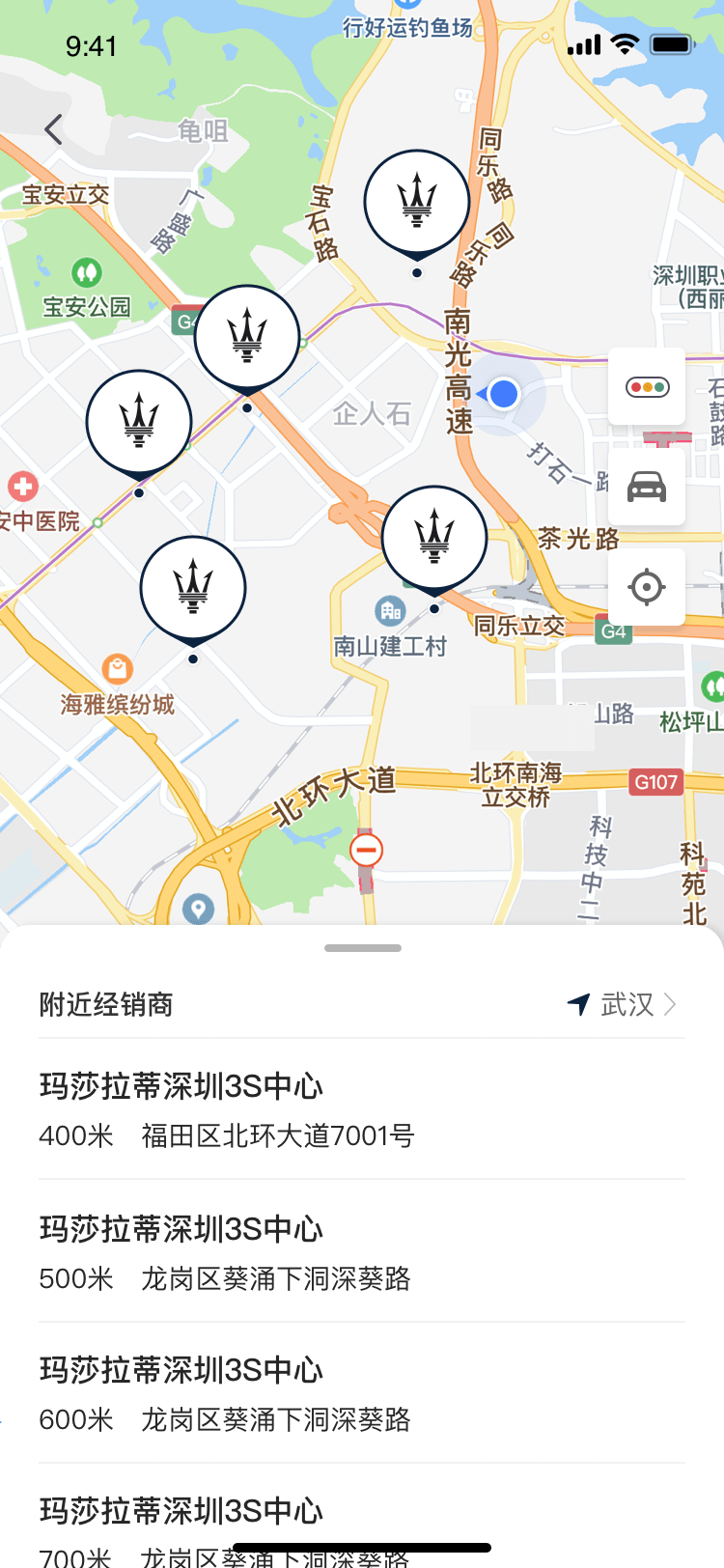Toggle the traffic light layer button
The width and height of the screenshot is (724, 1568).
coord(647,387)
